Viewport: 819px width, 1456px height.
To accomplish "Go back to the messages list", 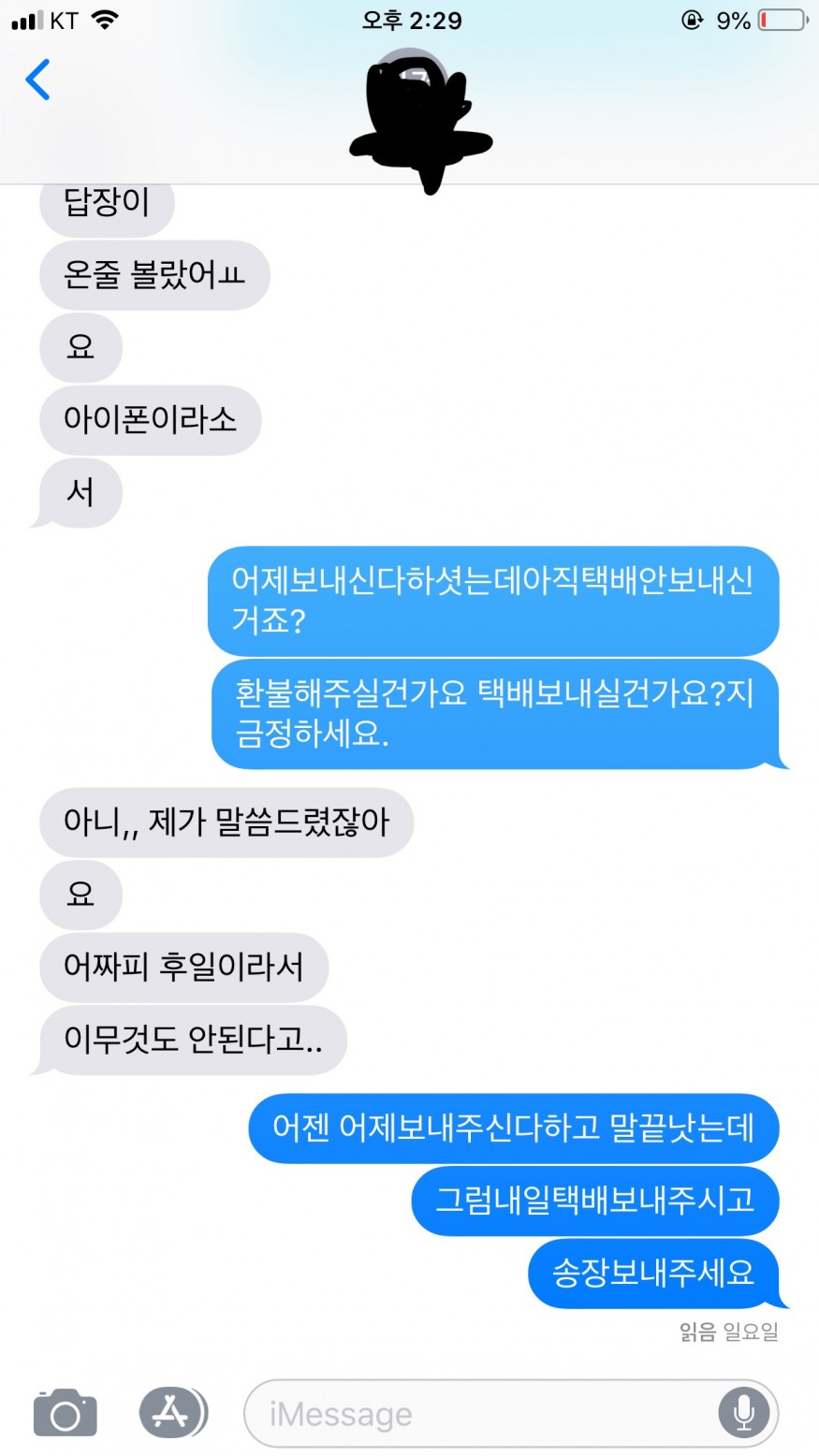I will [x=37, y=80].
